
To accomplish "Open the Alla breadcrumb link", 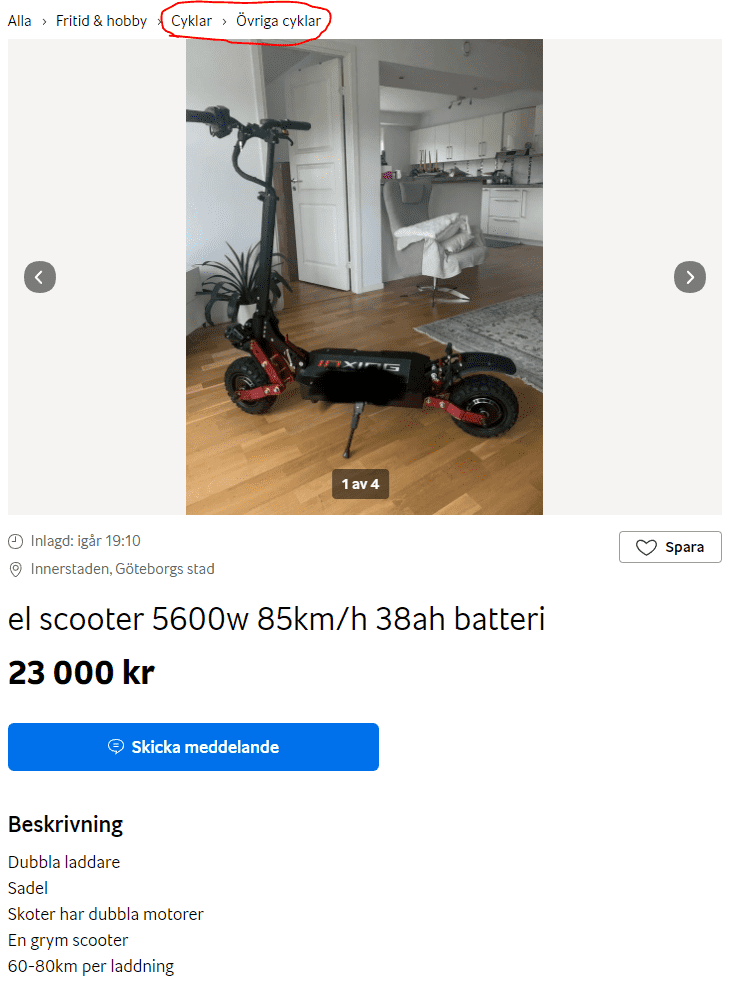I will point(19,20).
